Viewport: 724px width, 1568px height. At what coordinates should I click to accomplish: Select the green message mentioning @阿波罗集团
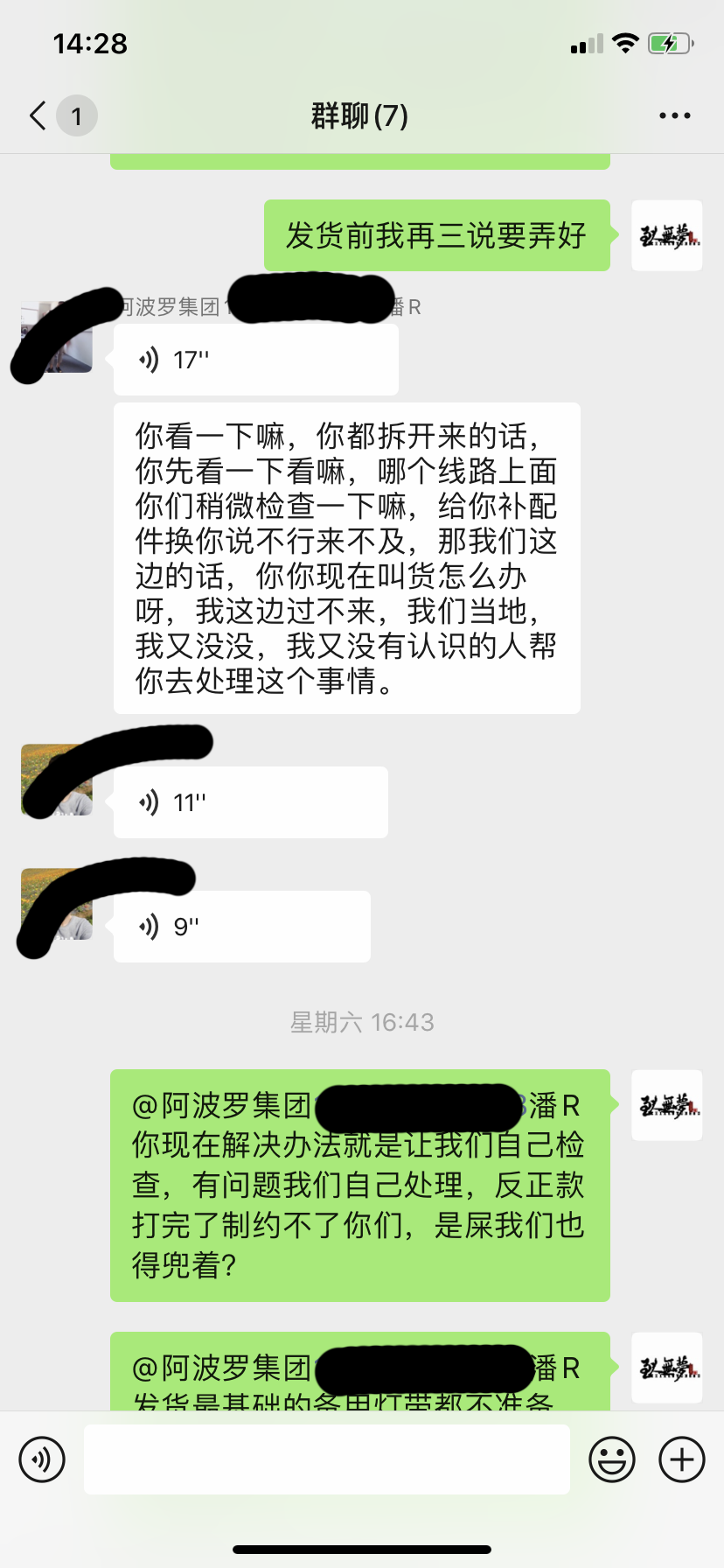point(359,1186)
